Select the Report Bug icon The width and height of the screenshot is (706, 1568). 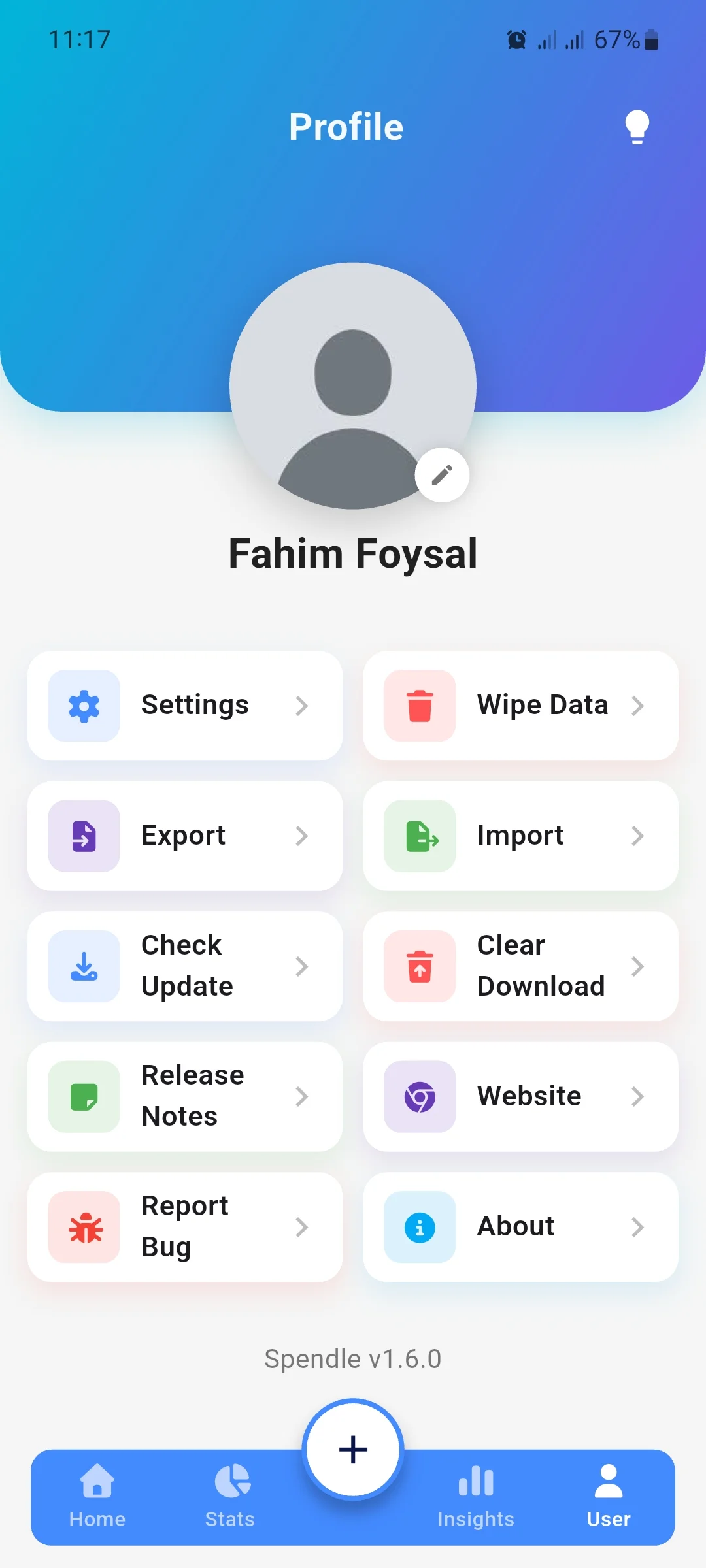pyautogui.click(x=84, y=1227)
